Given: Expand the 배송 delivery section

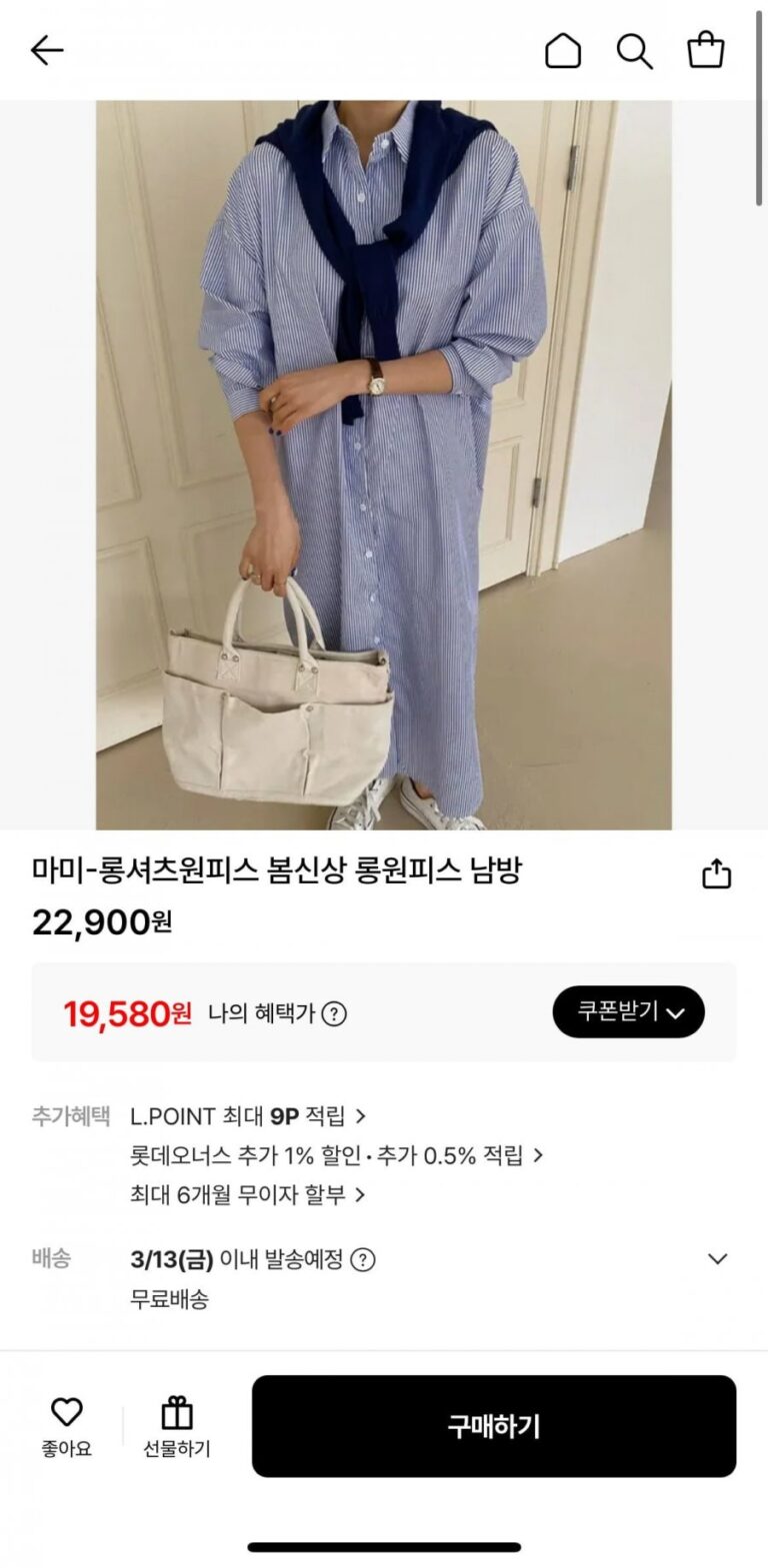Looking at the screenshot, I should click(717, 1259).
